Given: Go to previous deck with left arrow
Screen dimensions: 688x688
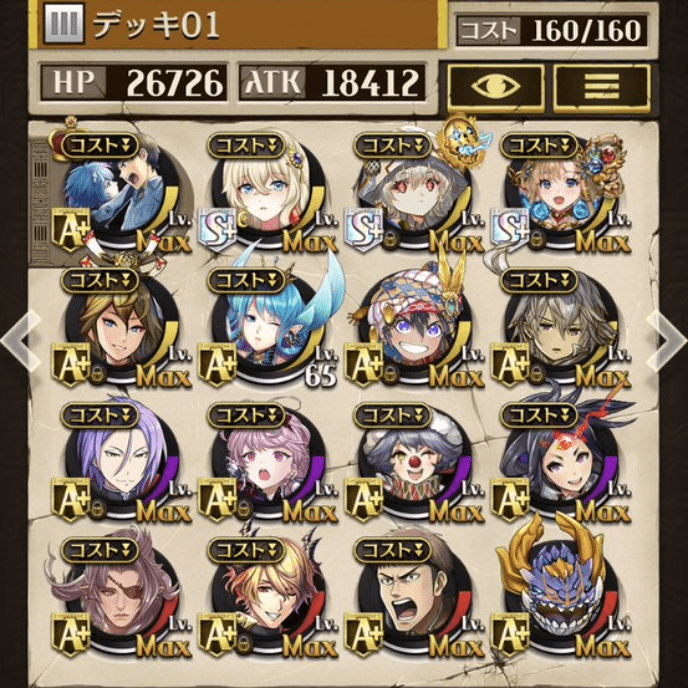Looking at the screenshot, I should (x=18, y=340).
